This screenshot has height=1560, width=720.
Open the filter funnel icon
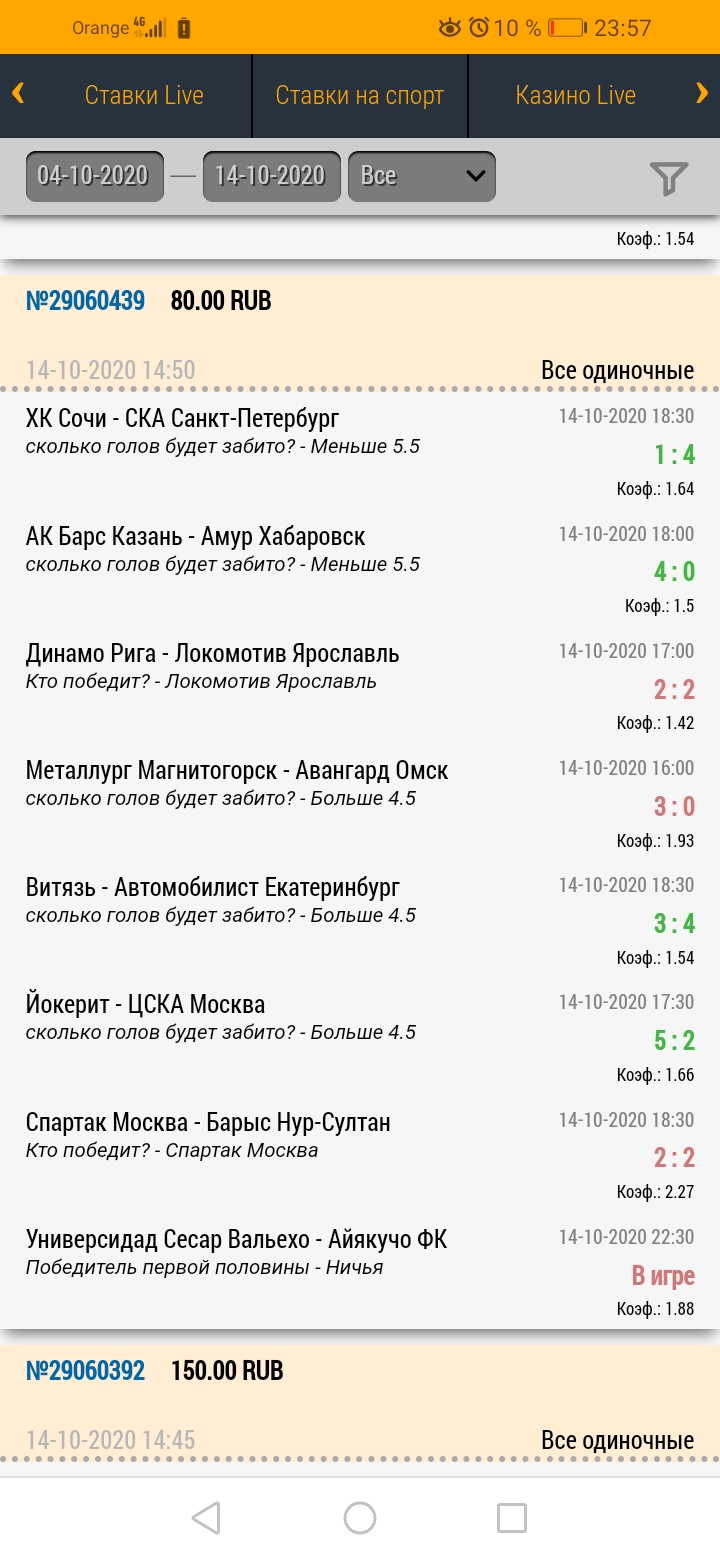coord(669,178)
